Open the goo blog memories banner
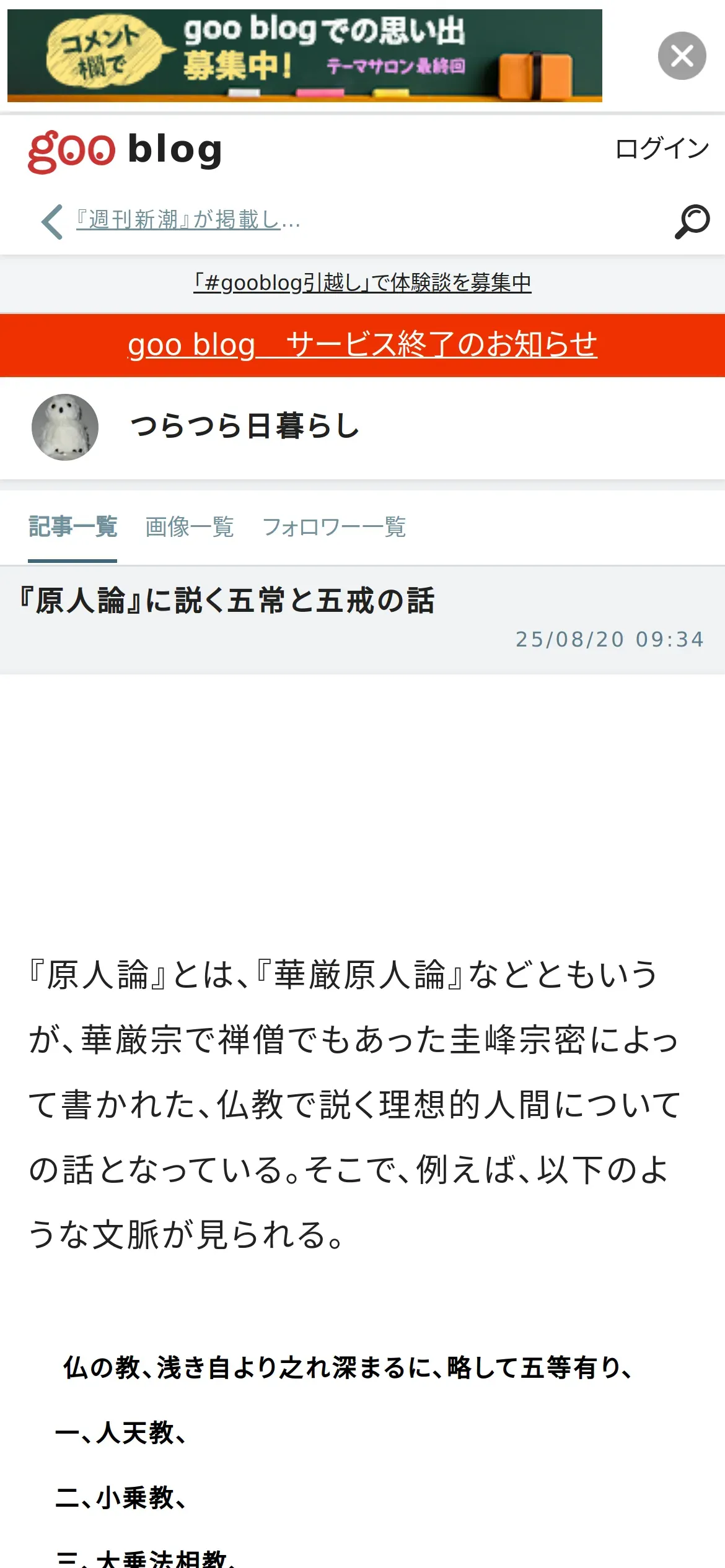 click(304, 56)
